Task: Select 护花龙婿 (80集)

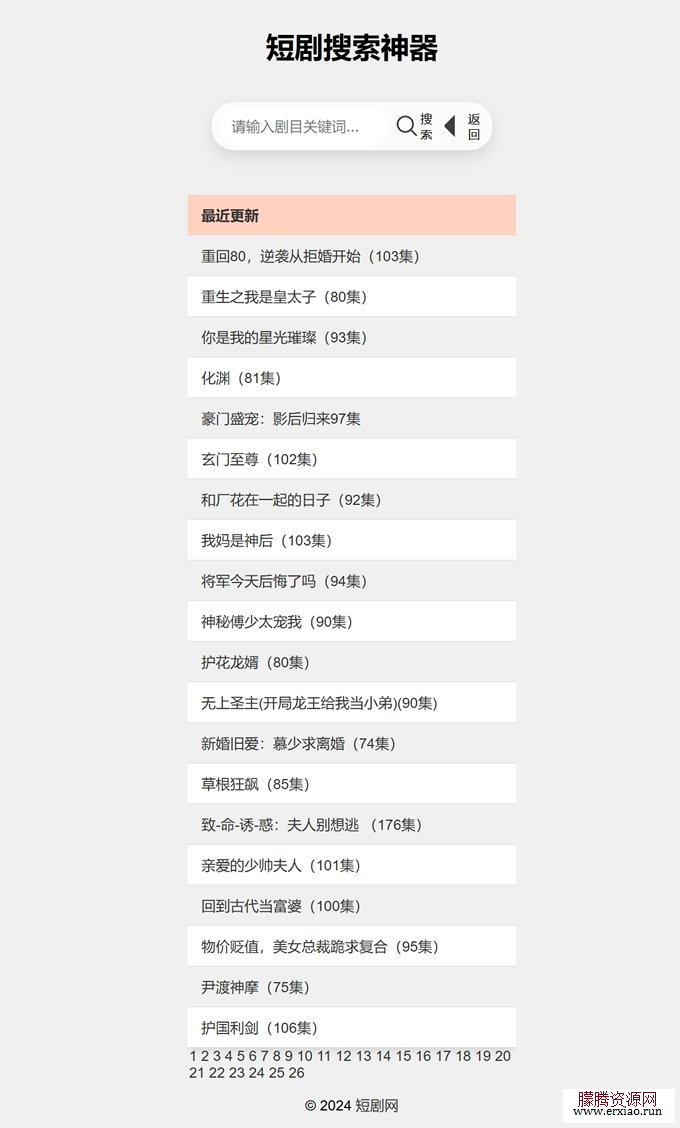Action: pyautogui.click(x=352, y=663)
